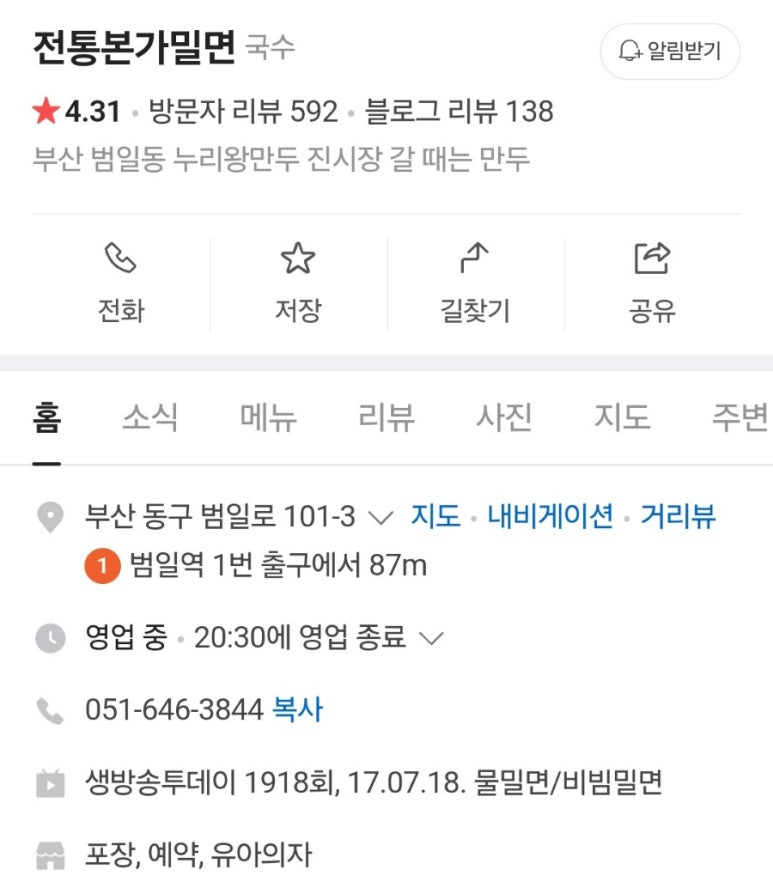This screenshot has height=888, width=773.
Task: Open 거리뷰 street view
Action: tap(677, 517)
